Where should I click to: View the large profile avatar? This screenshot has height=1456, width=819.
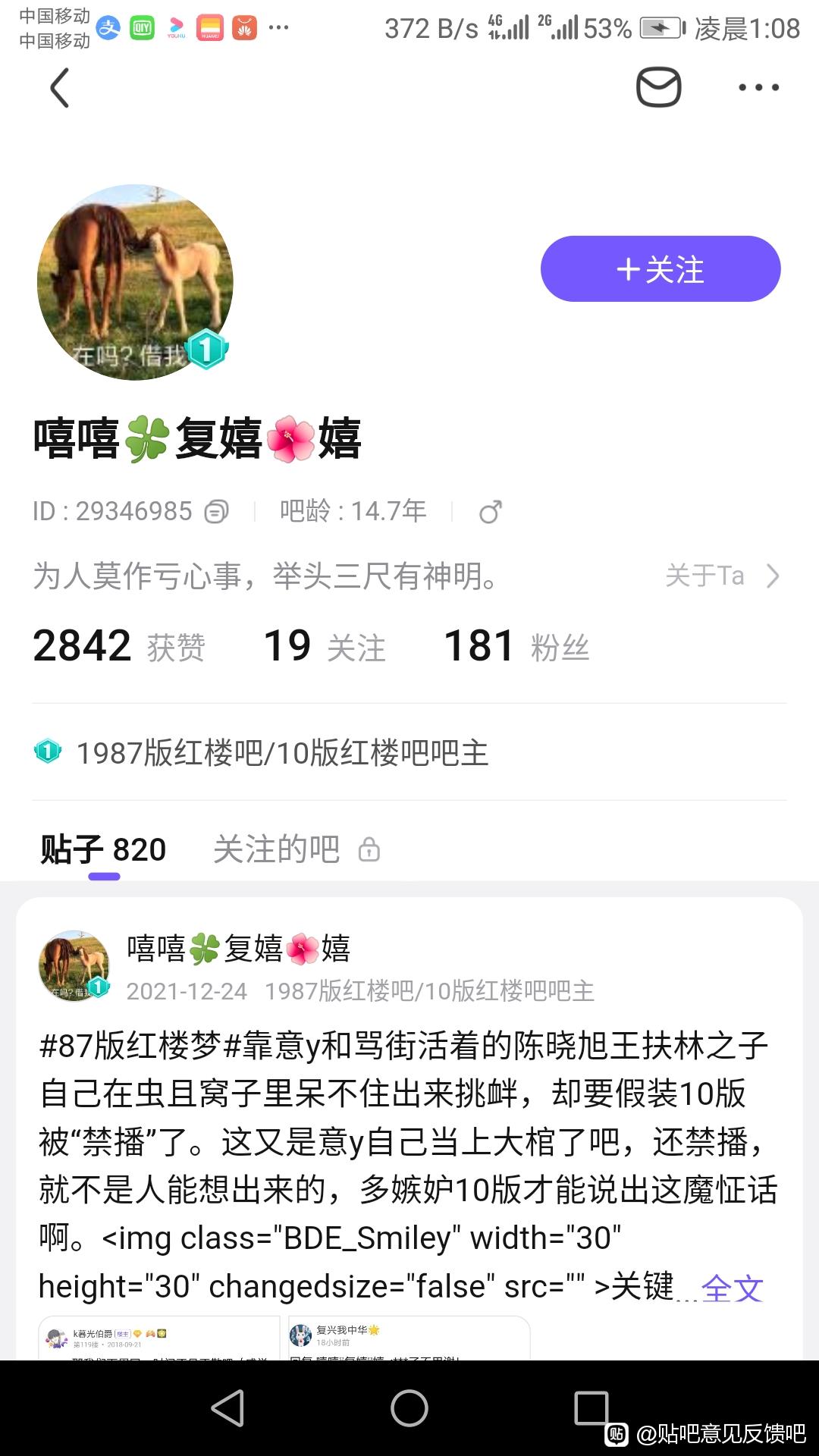click(135, 282)
